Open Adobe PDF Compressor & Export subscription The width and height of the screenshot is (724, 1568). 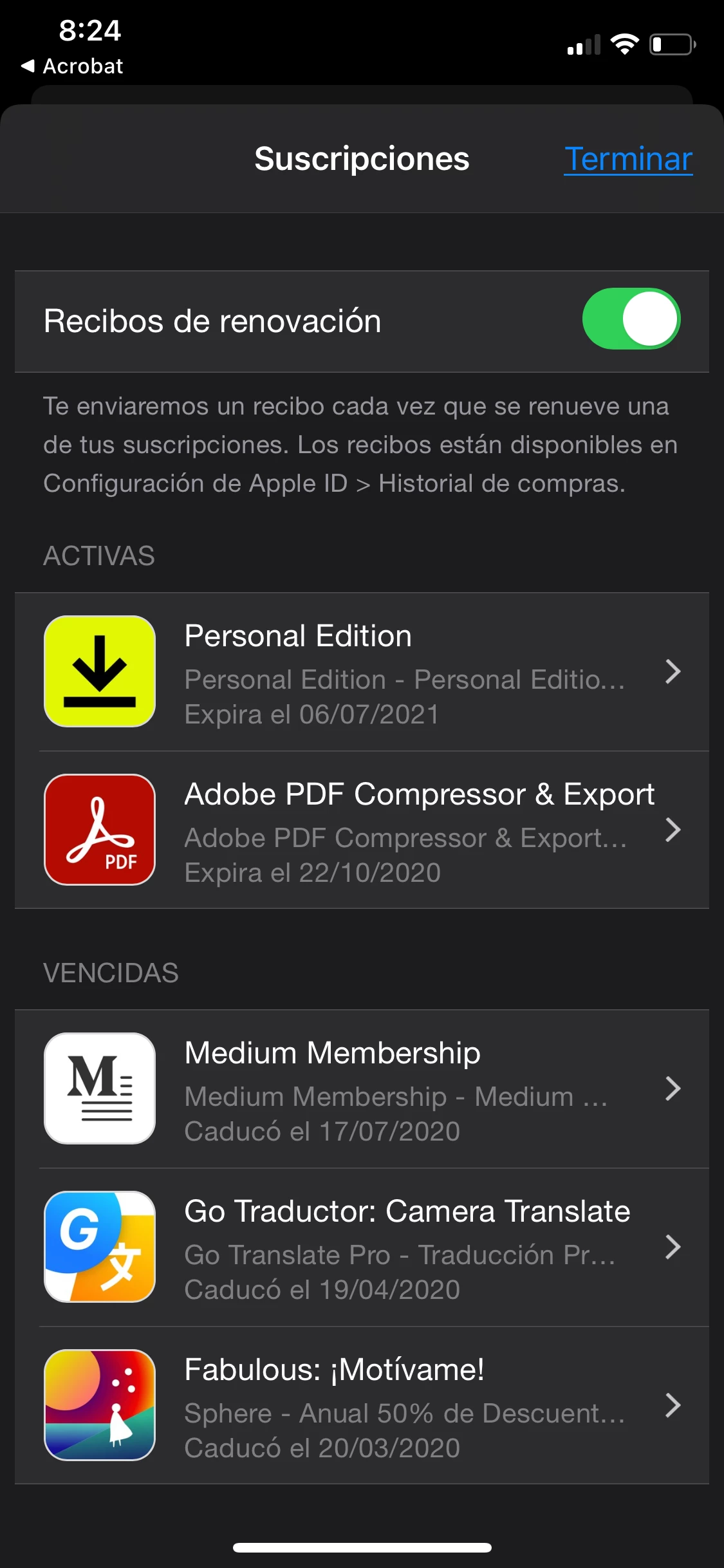pos(362,830)
